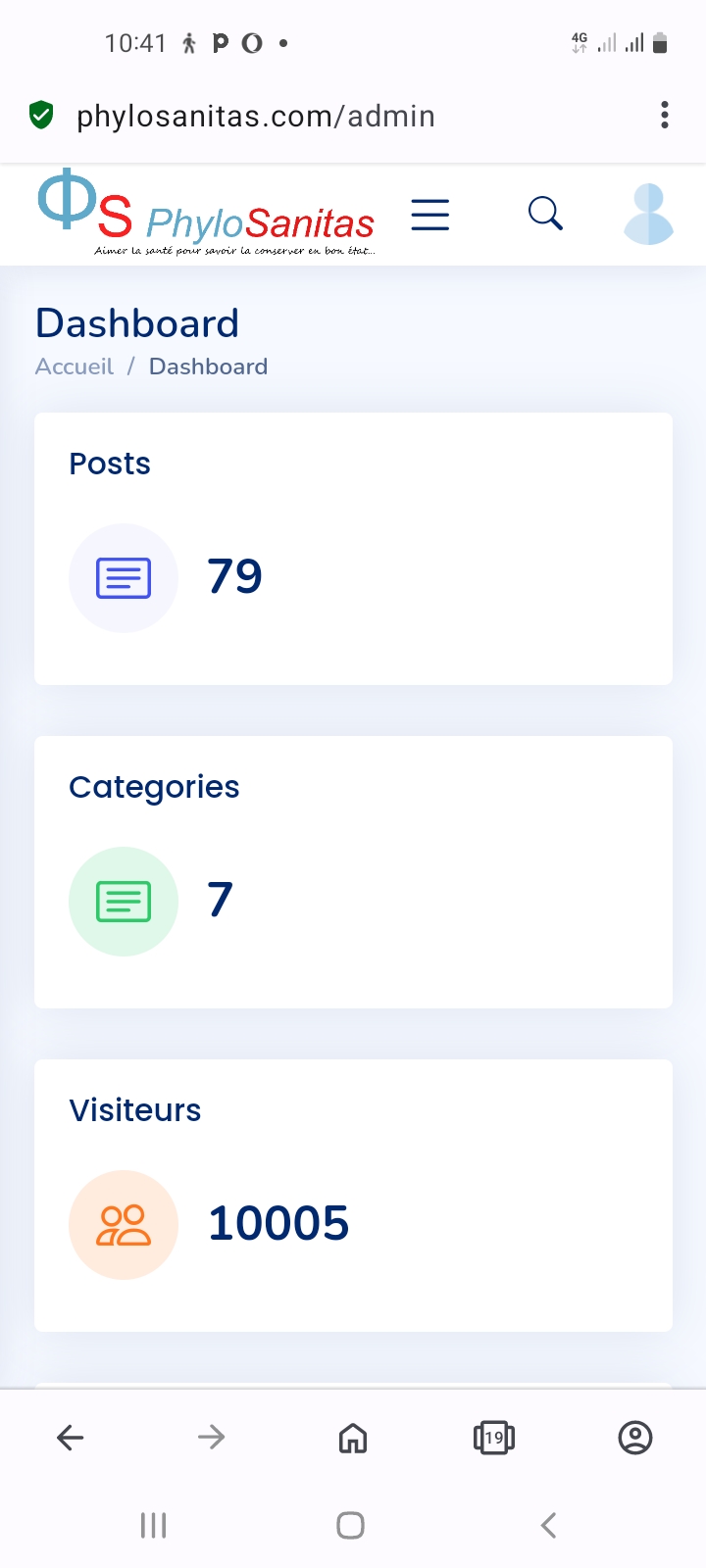
Task: Click the Dashboard breadcrumb link
Action: click(208, 367)
